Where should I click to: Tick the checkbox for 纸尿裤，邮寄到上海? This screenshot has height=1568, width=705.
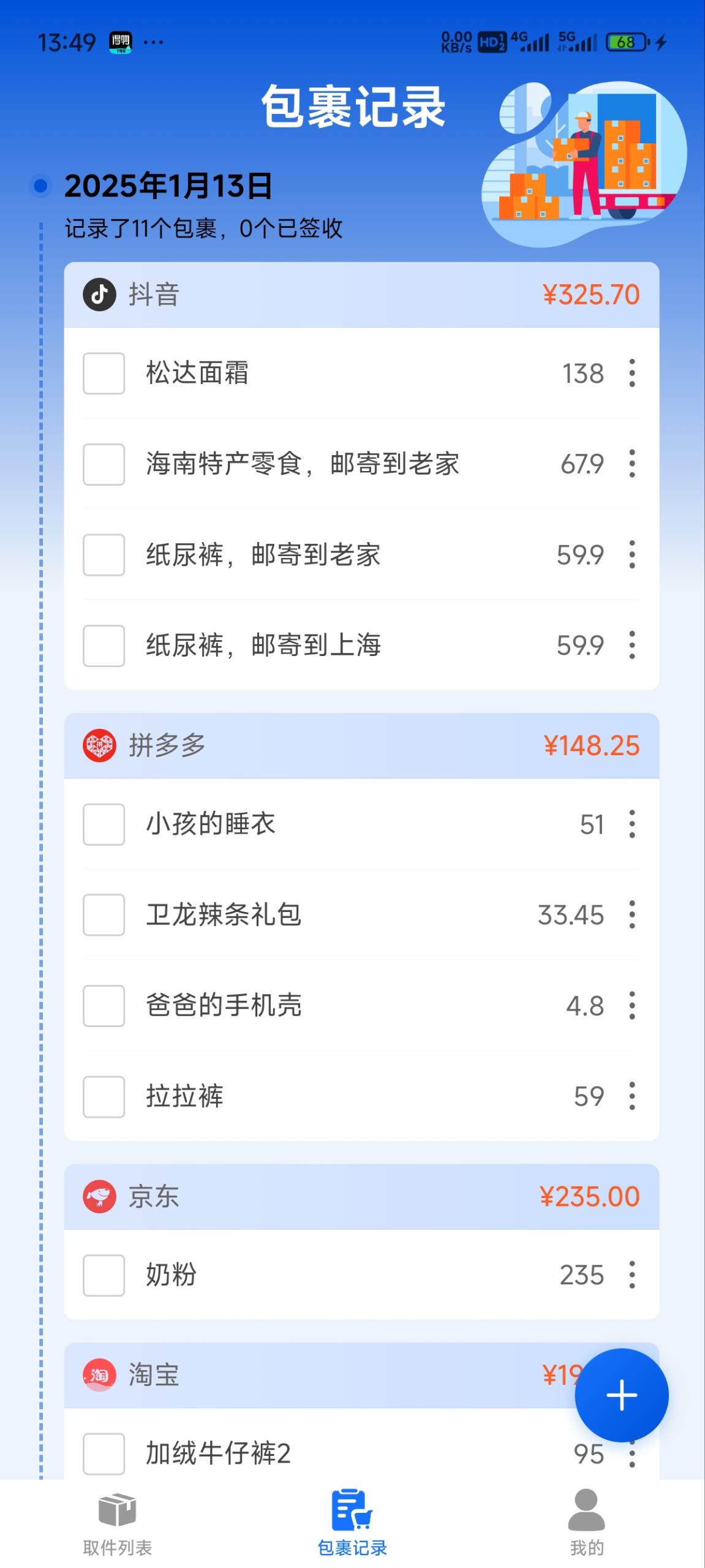[x=104, y=645]
